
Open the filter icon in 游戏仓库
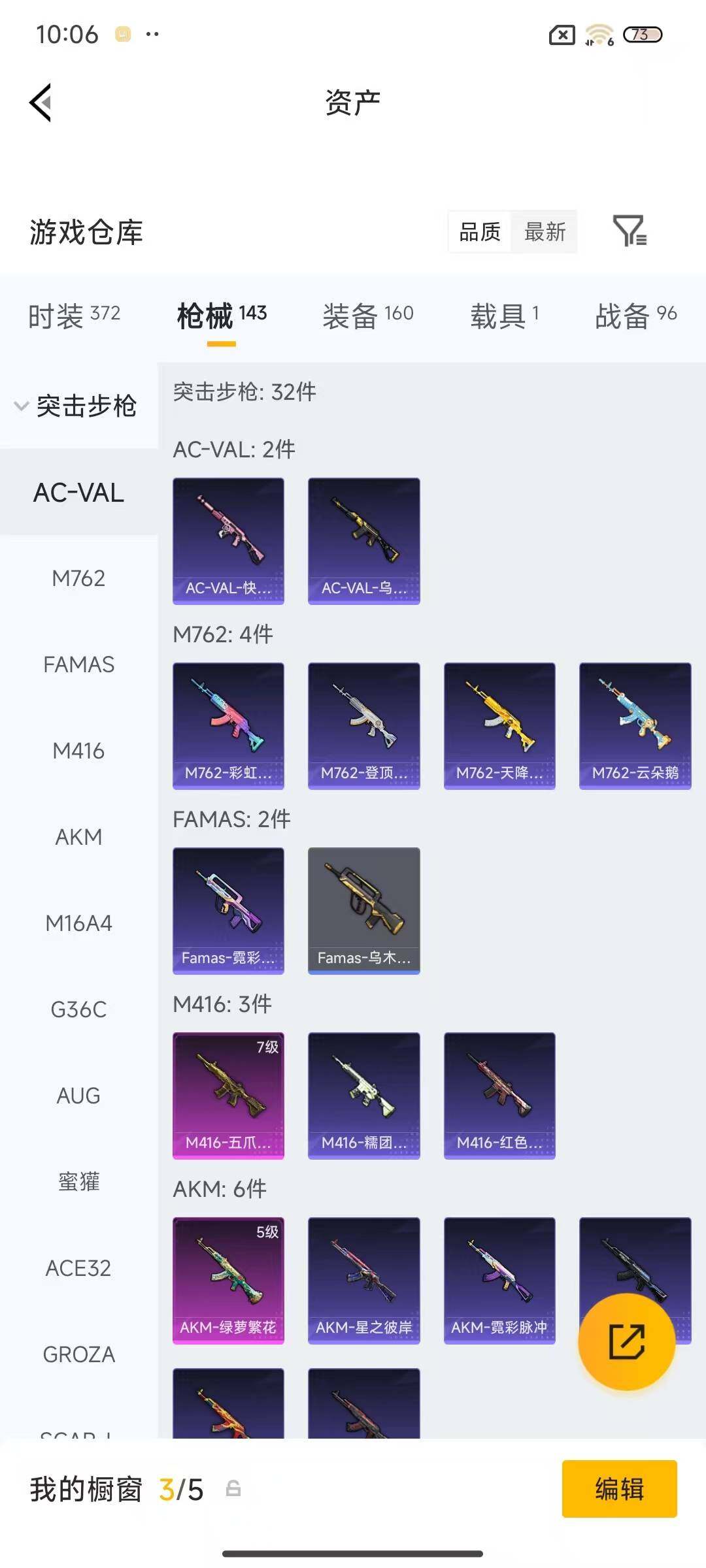(x=629, y=231)
